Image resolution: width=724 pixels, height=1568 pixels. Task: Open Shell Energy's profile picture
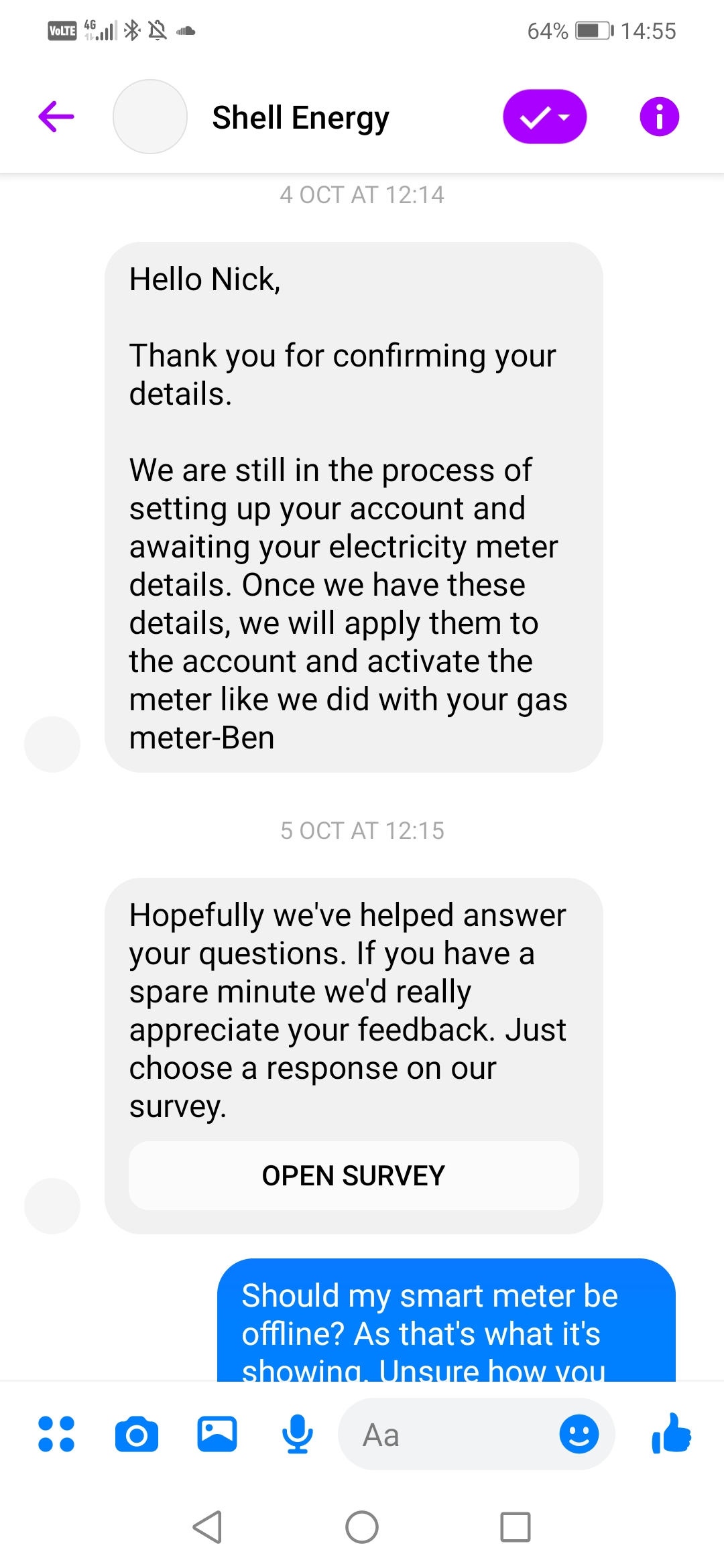(150, 117)
